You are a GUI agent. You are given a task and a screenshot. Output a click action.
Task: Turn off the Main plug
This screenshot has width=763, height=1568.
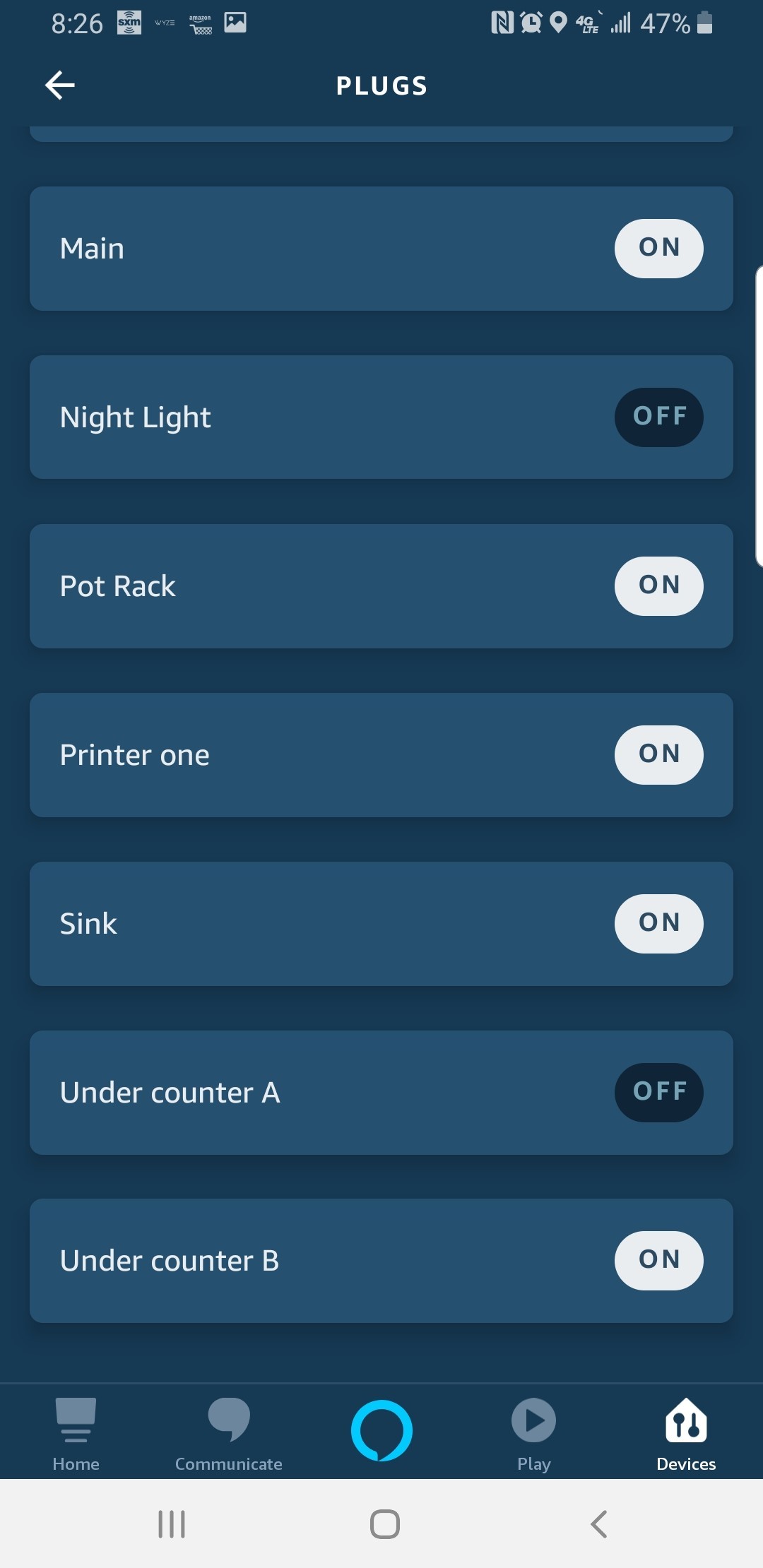(x=658, y=248)
